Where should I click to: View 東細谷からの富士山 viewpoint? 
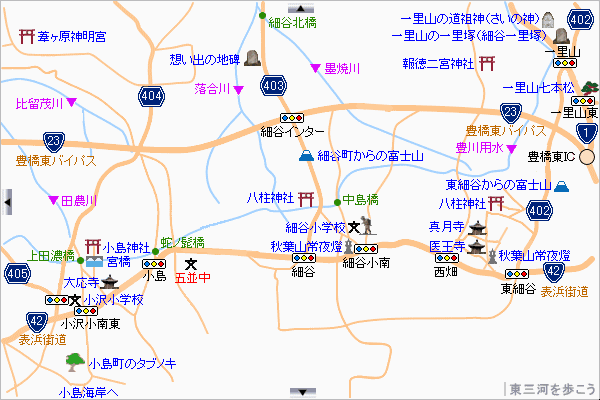(497, 185)
